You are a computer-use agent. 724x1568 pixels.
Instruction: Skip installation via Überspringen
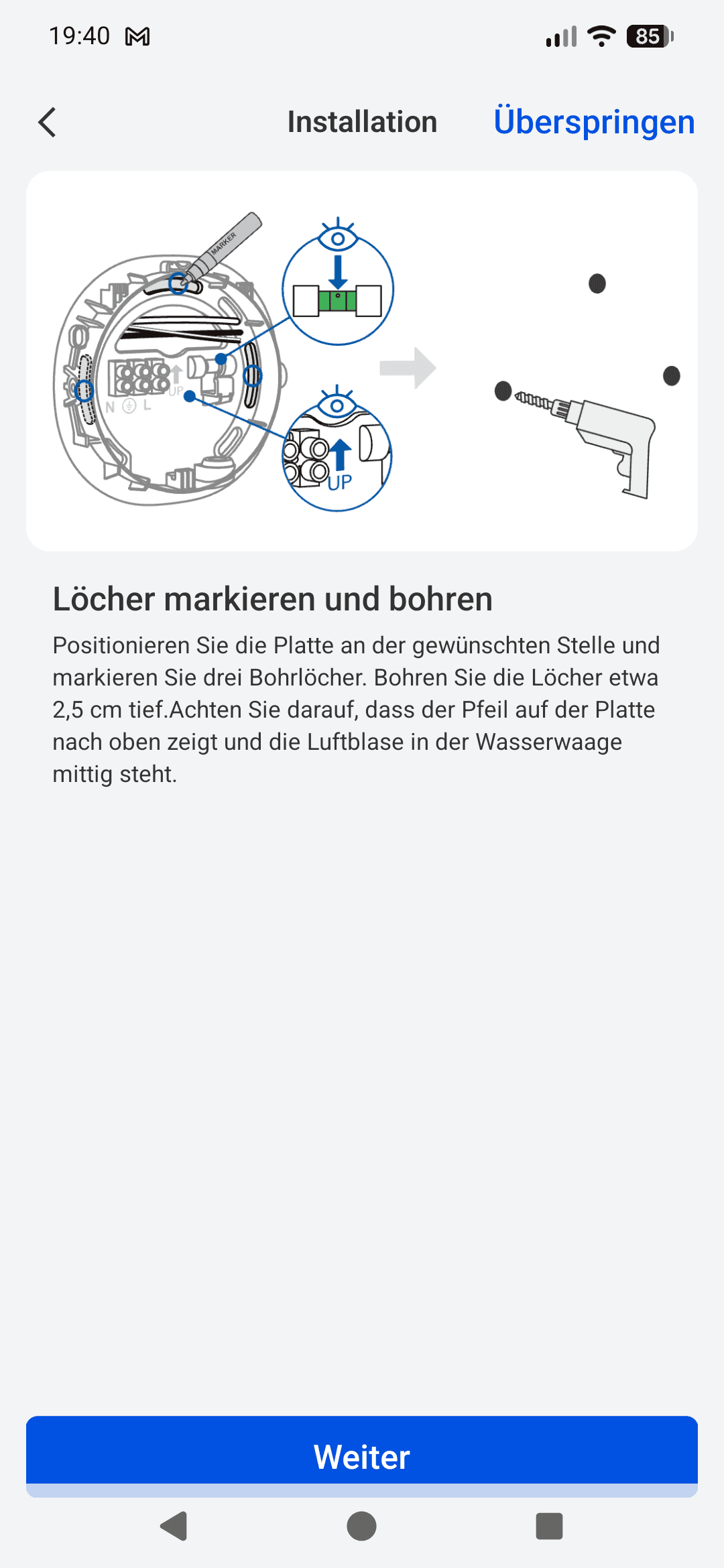tap(594, 122)
